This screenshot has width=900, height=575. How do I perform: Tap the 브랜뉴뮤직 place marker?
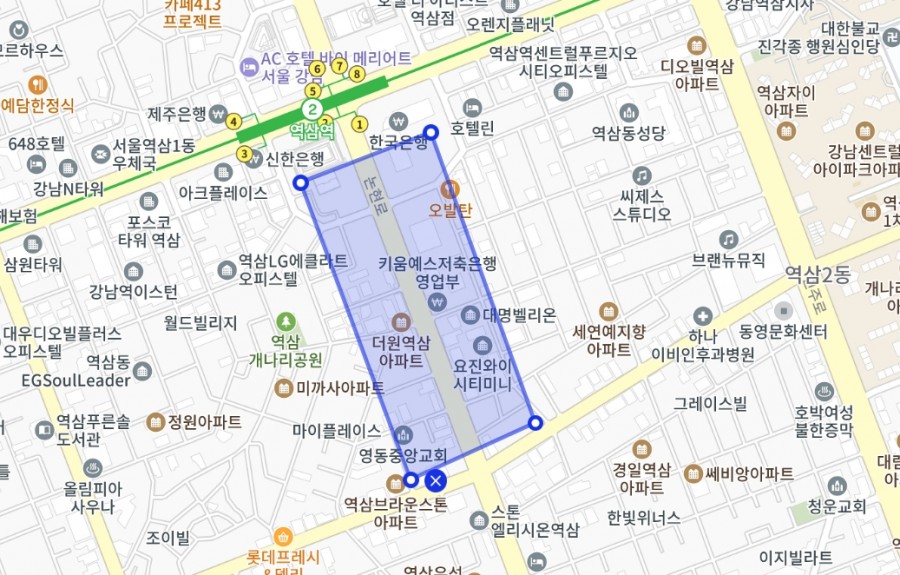pyautogui.click(x=728, y=239)
